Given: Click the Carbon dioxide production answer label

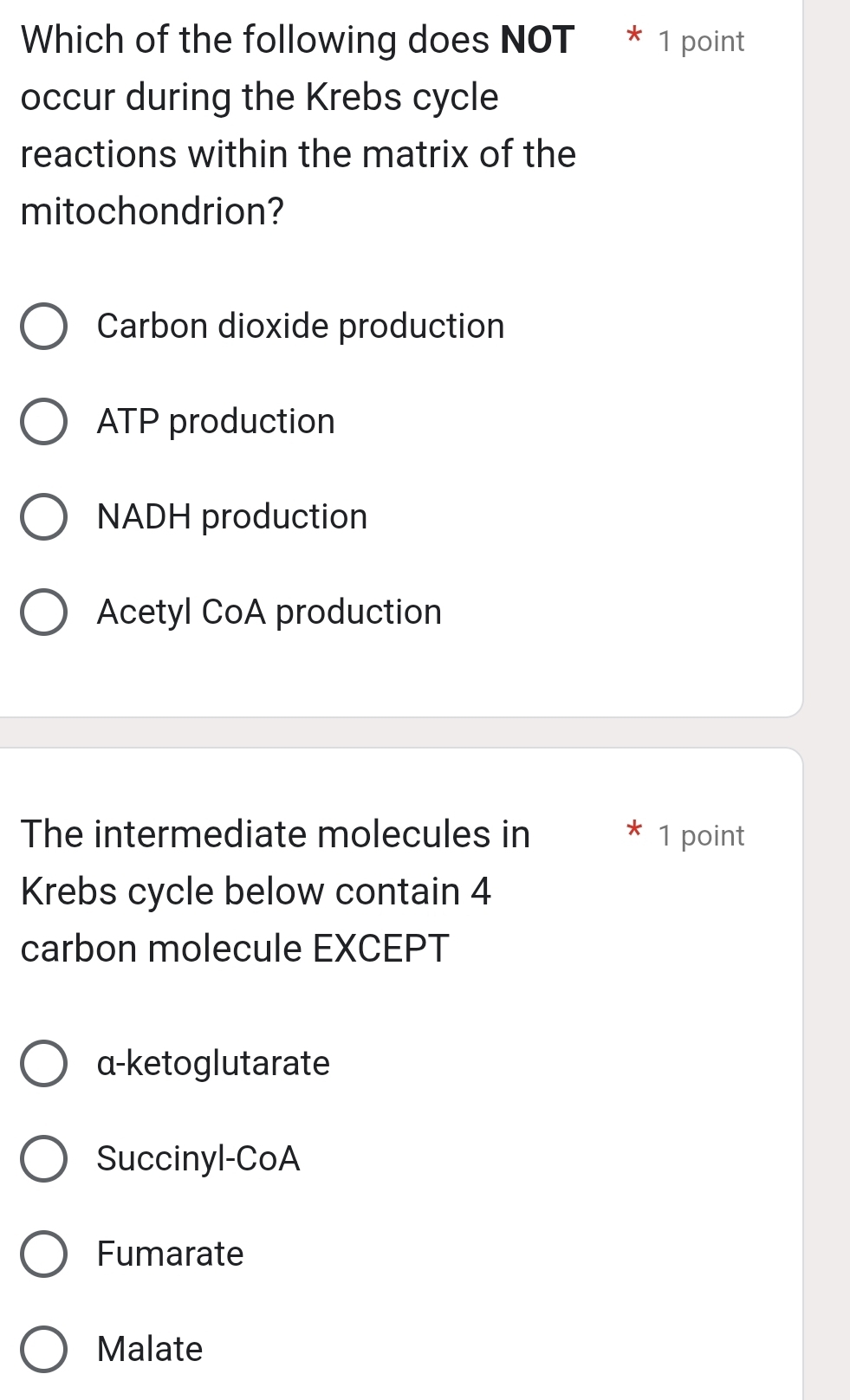Looking at the screenshot, I should tap(301, 327).
